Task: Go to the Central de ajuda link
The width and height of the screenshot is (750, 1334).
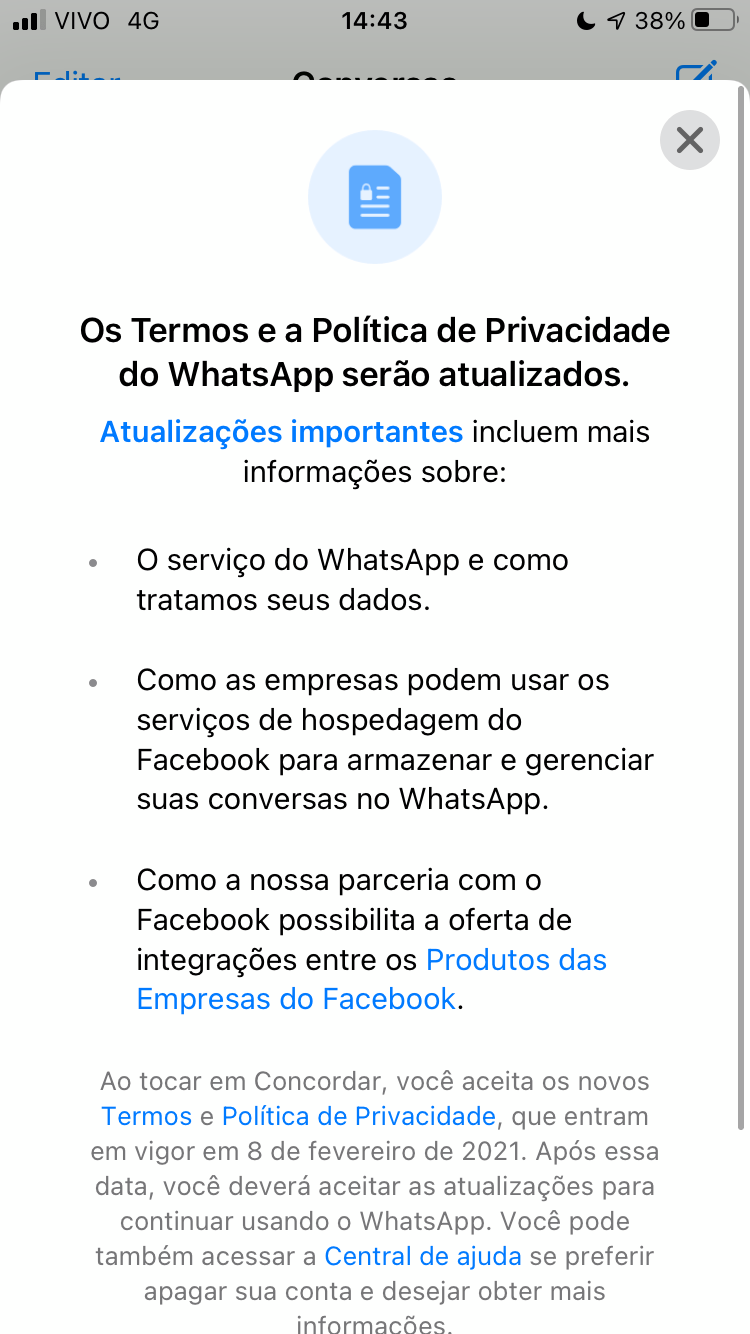Action: [423, 1256]
